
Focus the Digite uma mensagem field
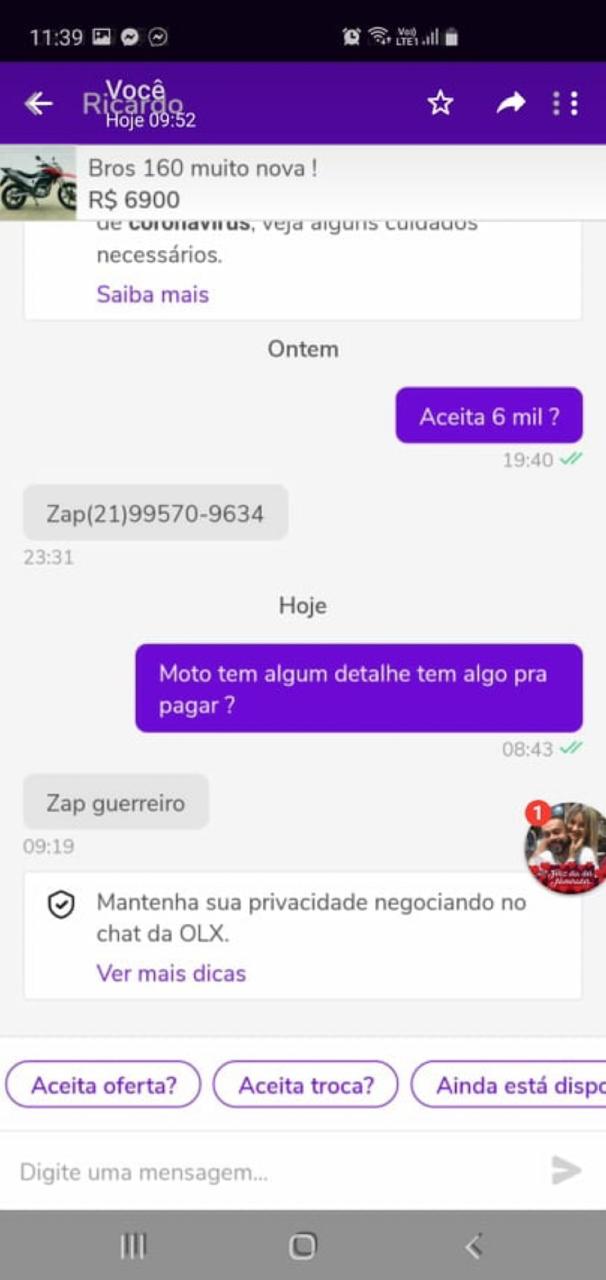270,1171
